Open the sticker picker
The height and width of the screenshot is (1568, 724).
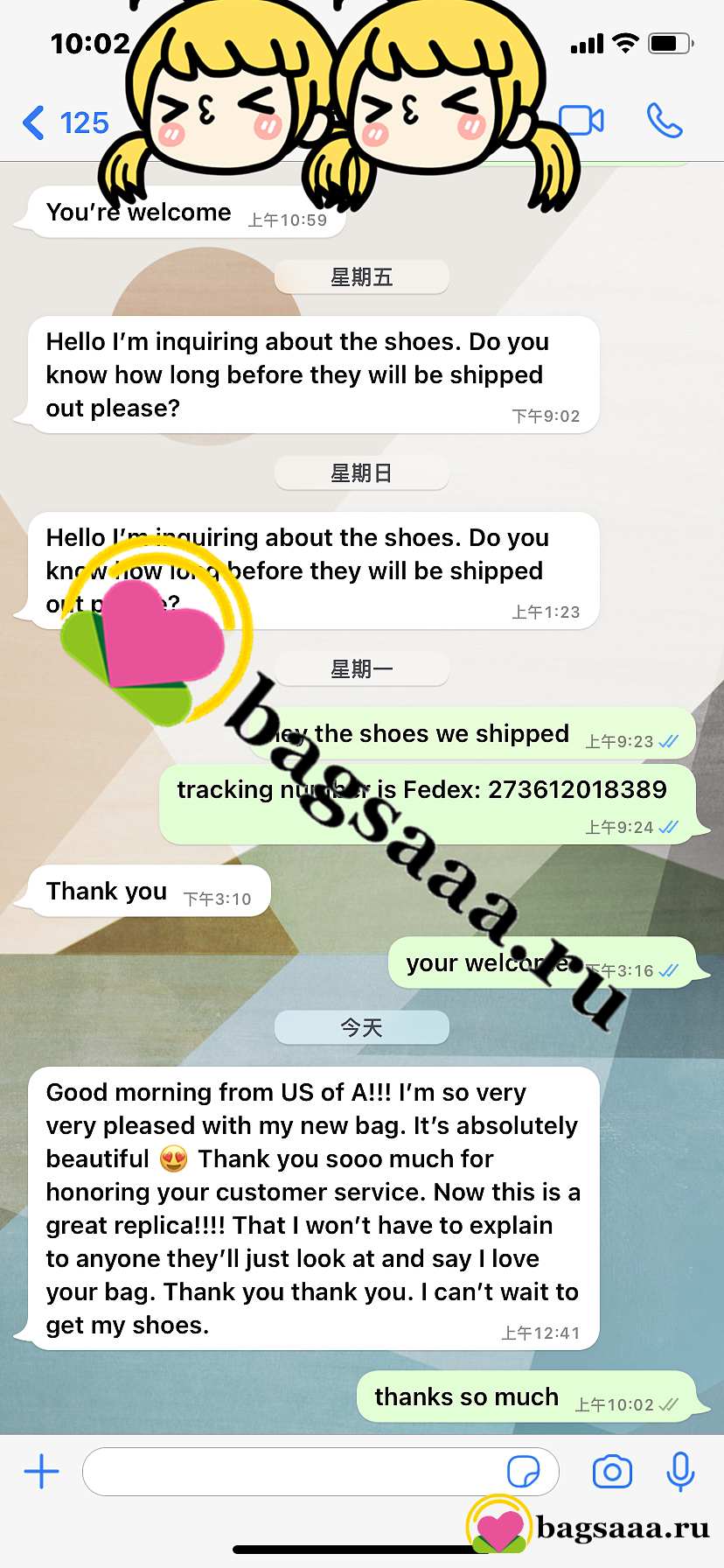[x=523, y=1471]
